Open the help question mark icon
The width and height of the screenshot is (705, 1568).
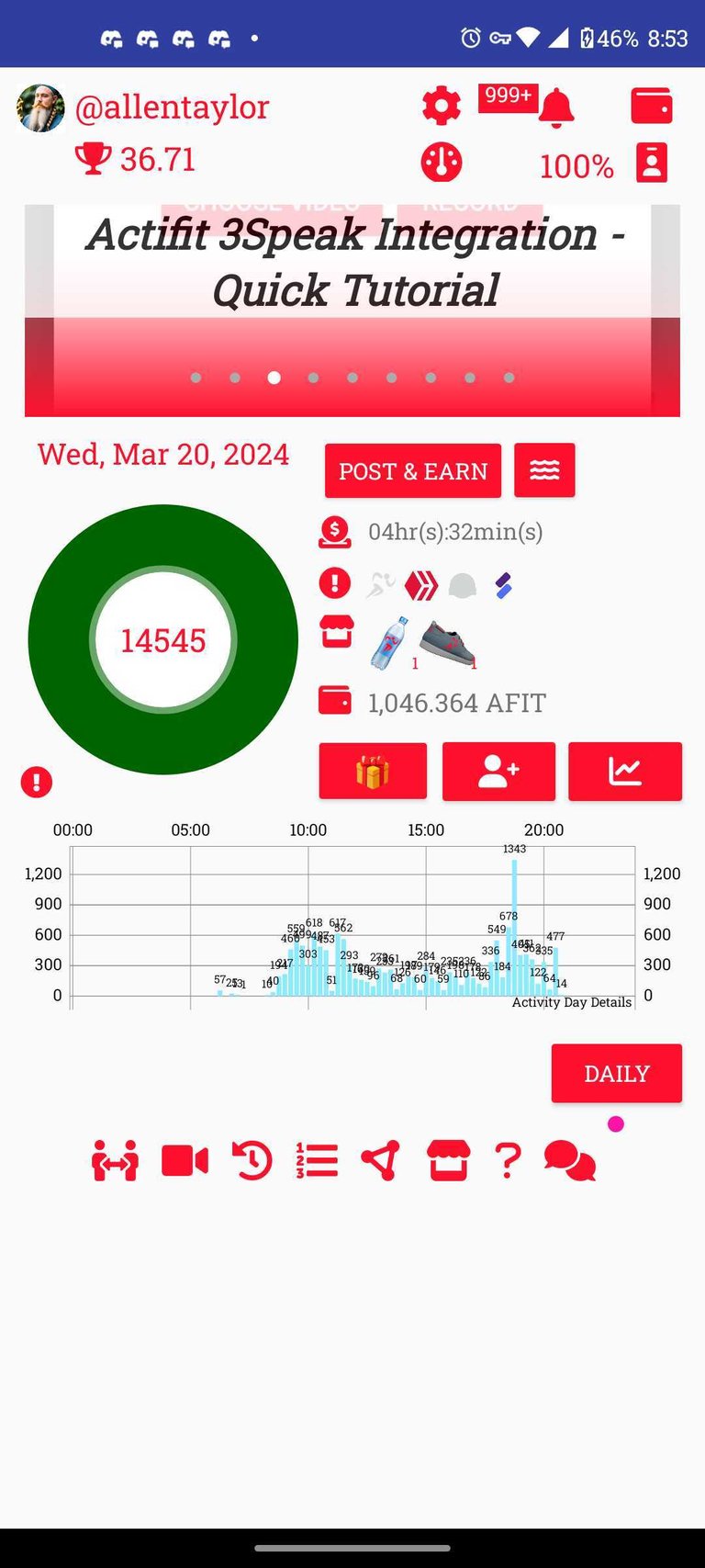508,1161
